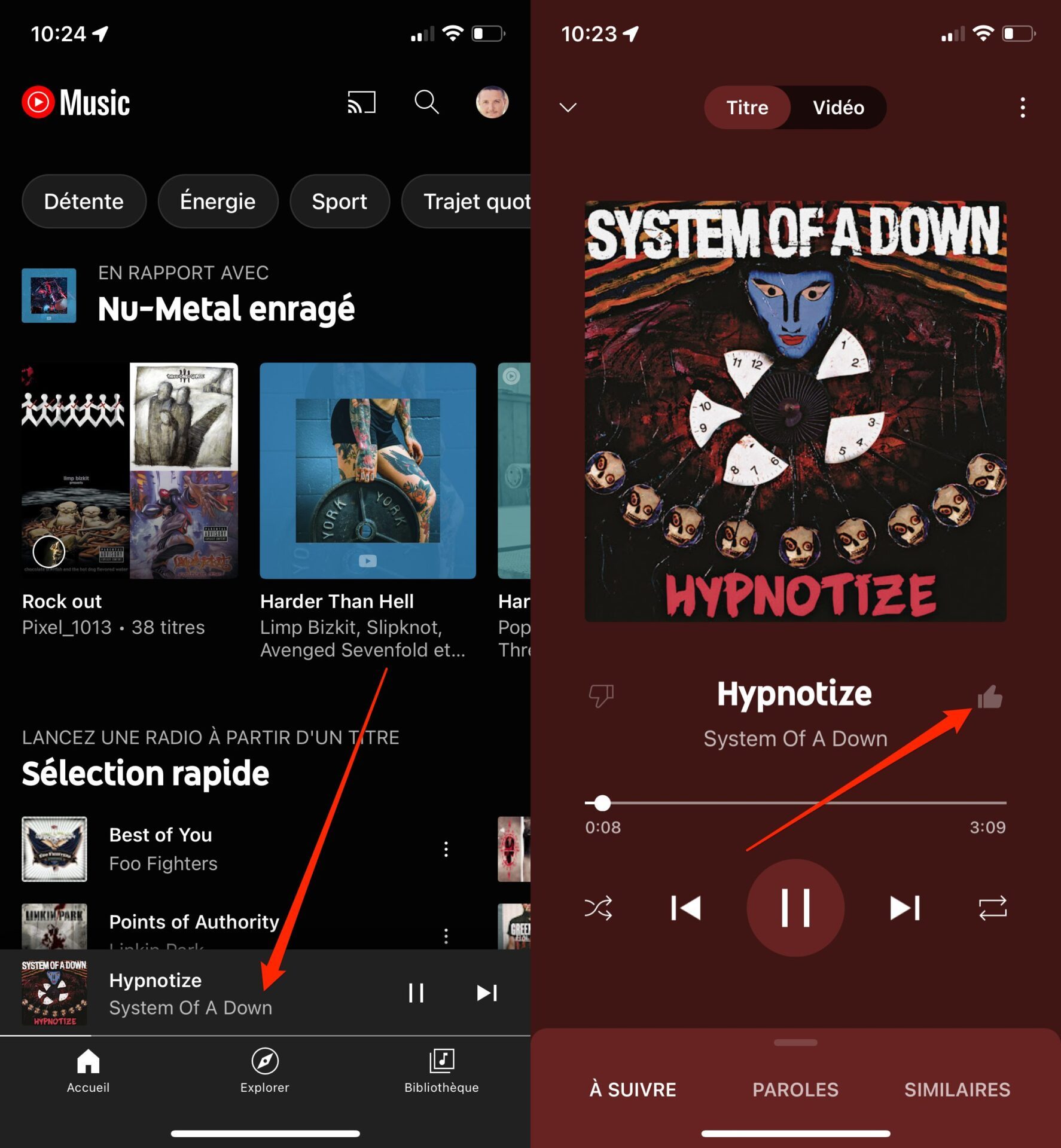The height and width of the screenshot is (1148, 1061).
Task: Open the Harder Than Hell playlist
Action: (367, 471)
